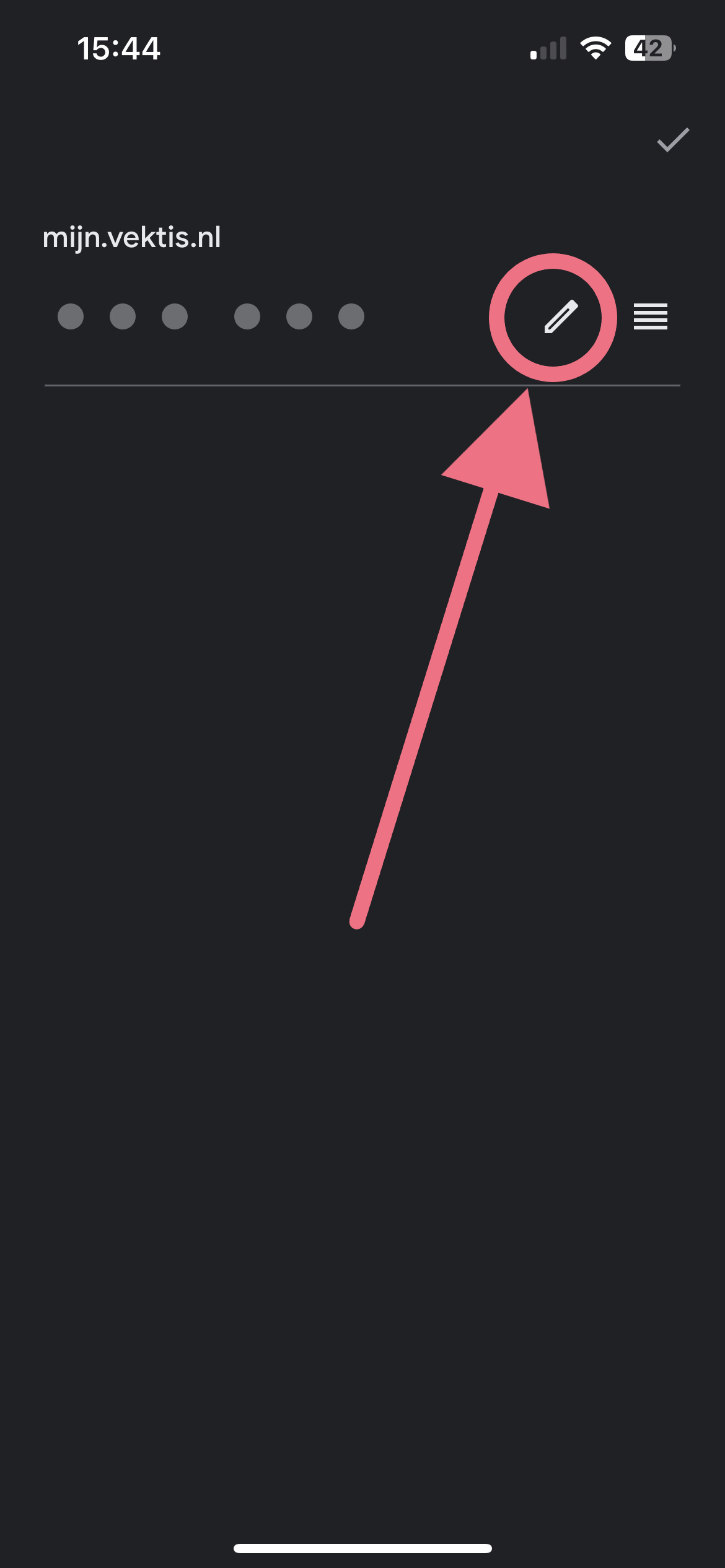Confirm changes with the checkmark icon
This screenshot has height=1568, width=725.
[x=672, y=140]
